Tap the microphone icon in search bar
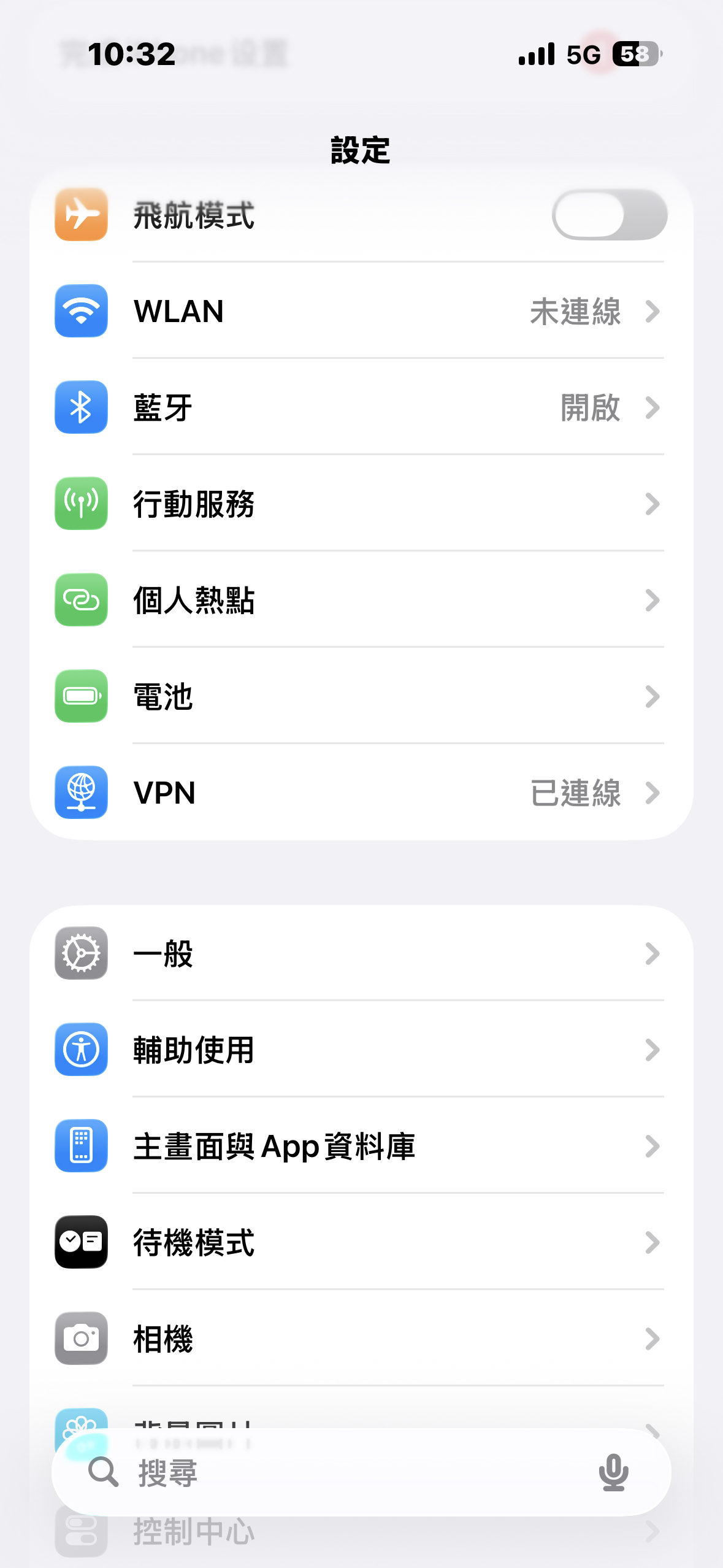Image resolution: width=723 pixels, height=1568 pixels. (x=614, y=1473)
